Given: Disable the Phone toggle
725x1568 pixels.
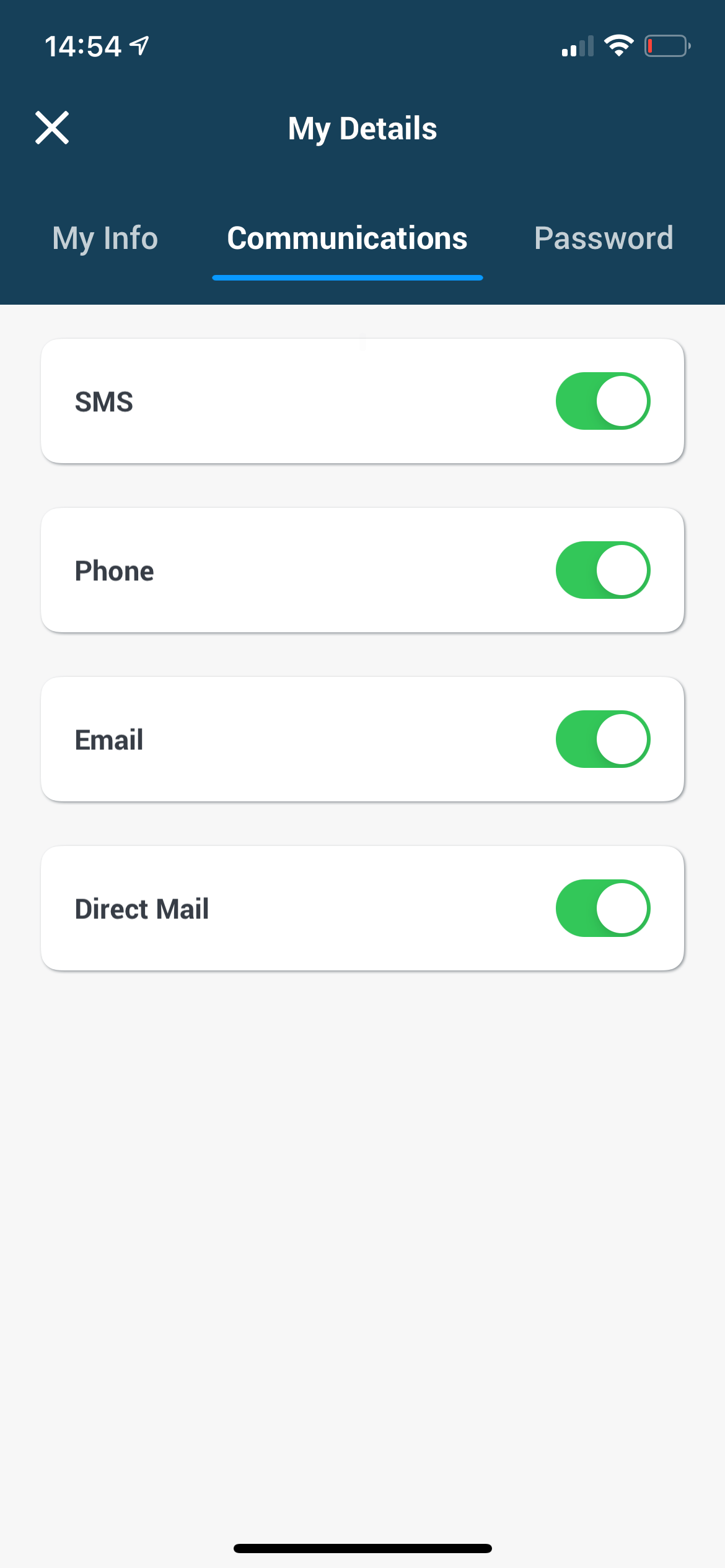Looking at the screenshot, I should coord(602,570).
